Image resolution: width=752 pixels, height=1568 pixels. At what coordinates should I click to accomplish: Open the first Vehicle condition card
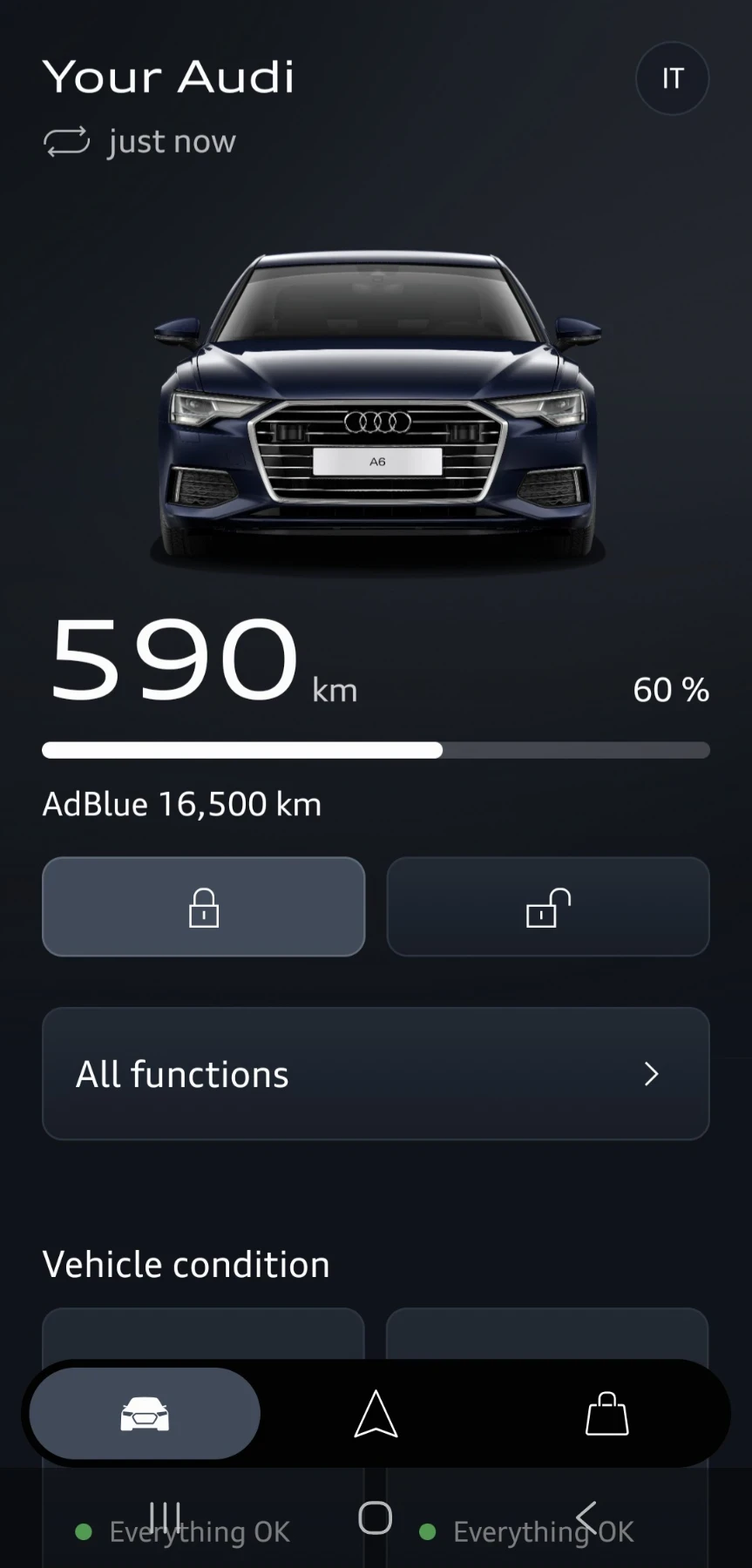(x=202, y=1333)
